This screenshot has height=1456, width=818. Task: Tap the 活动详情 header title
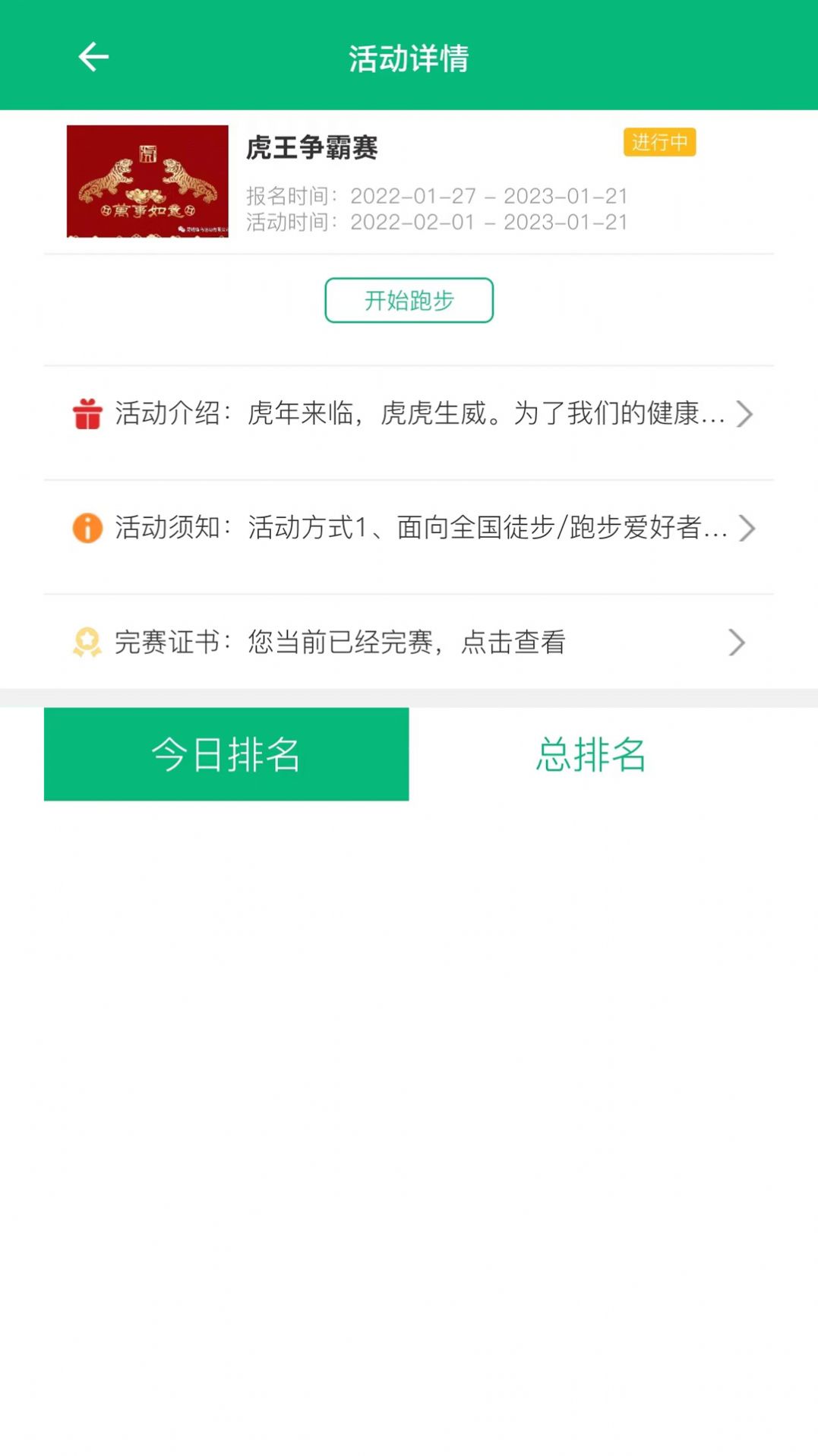(409, 57)
